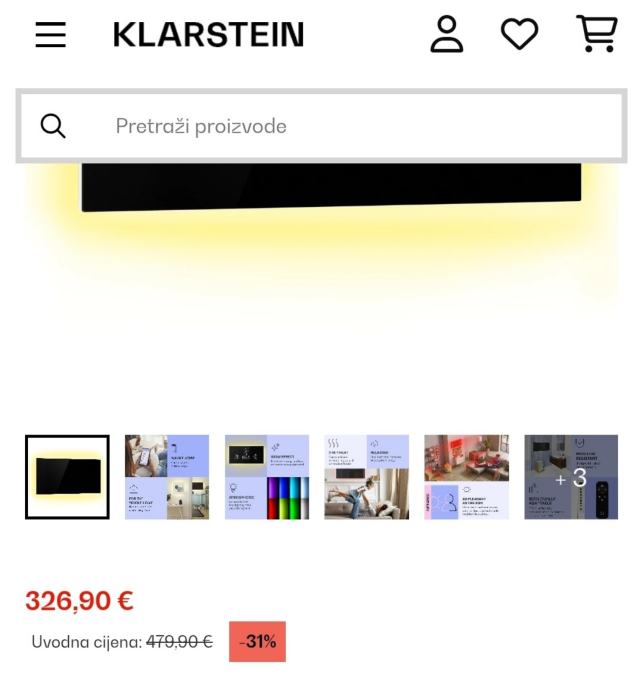Select the first black heater panel thumbnail
Screen dimensions: 643x690
67,477
